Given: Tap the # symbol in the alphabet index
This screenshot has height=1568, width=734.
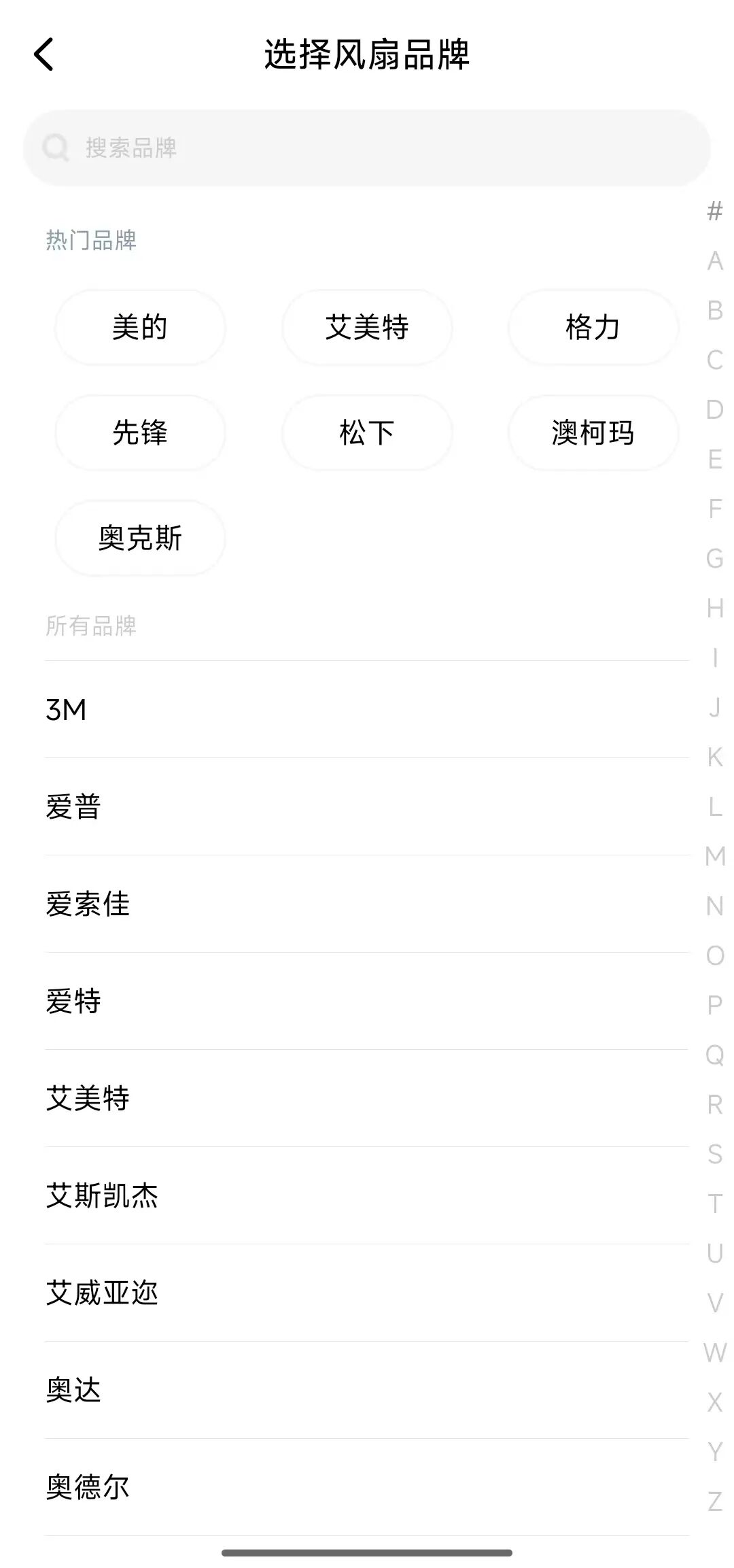Looking at the screenshot, I should 712,212.
